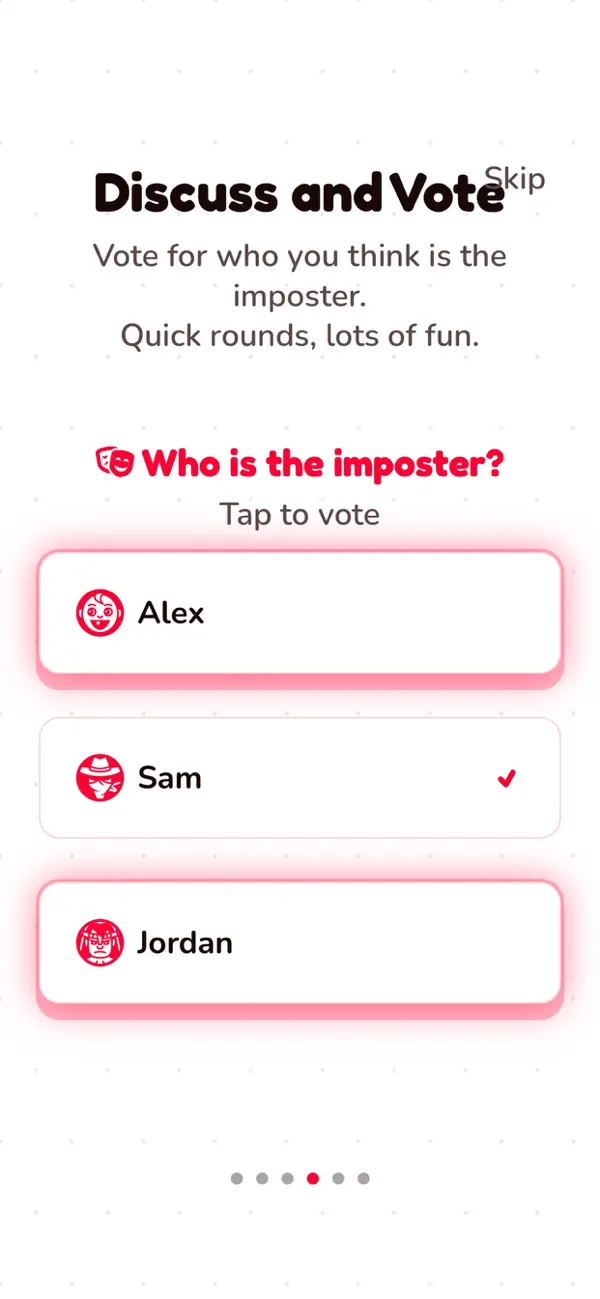Select Sam as the imposter
This screenshot has width=600, height=1299.
coord(300,777)
